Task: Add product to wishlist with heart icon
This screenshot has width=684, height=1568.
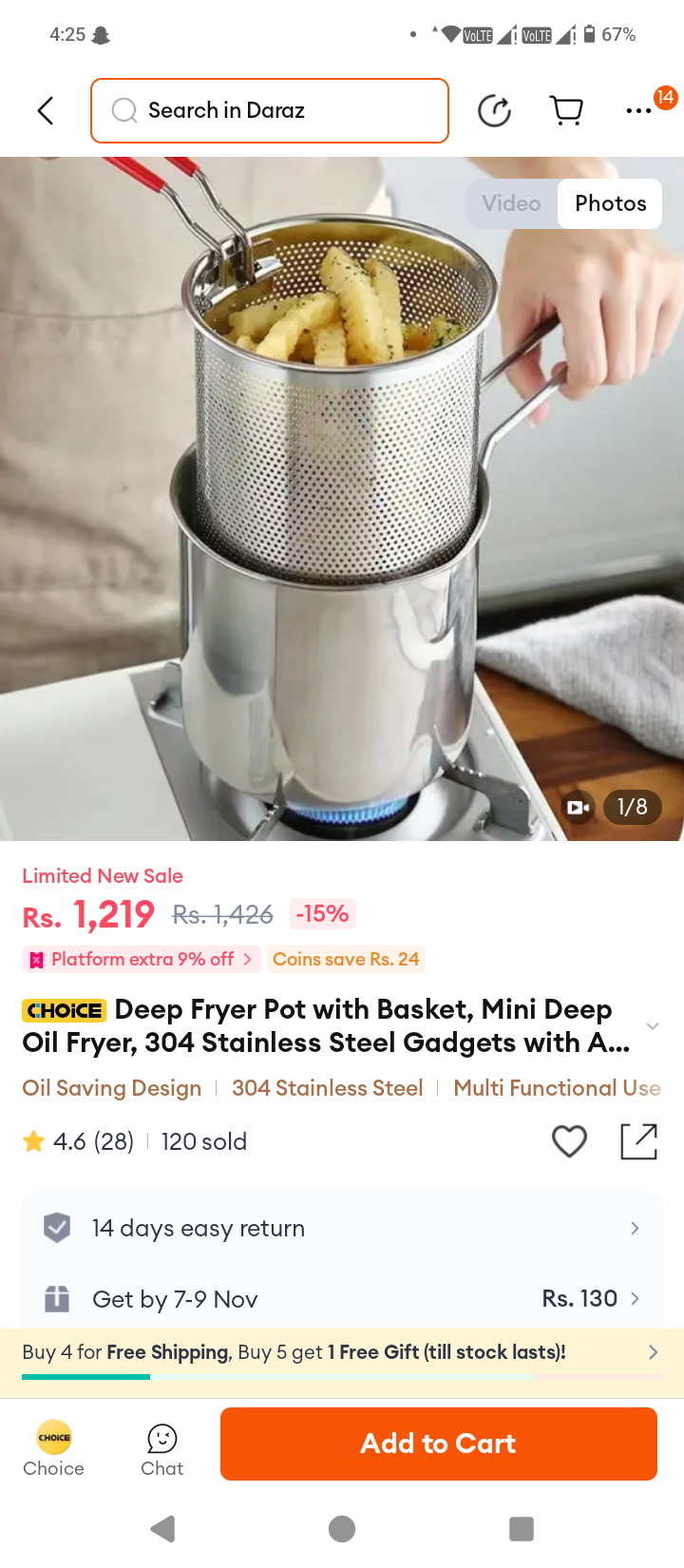Action: [570, 1140]
